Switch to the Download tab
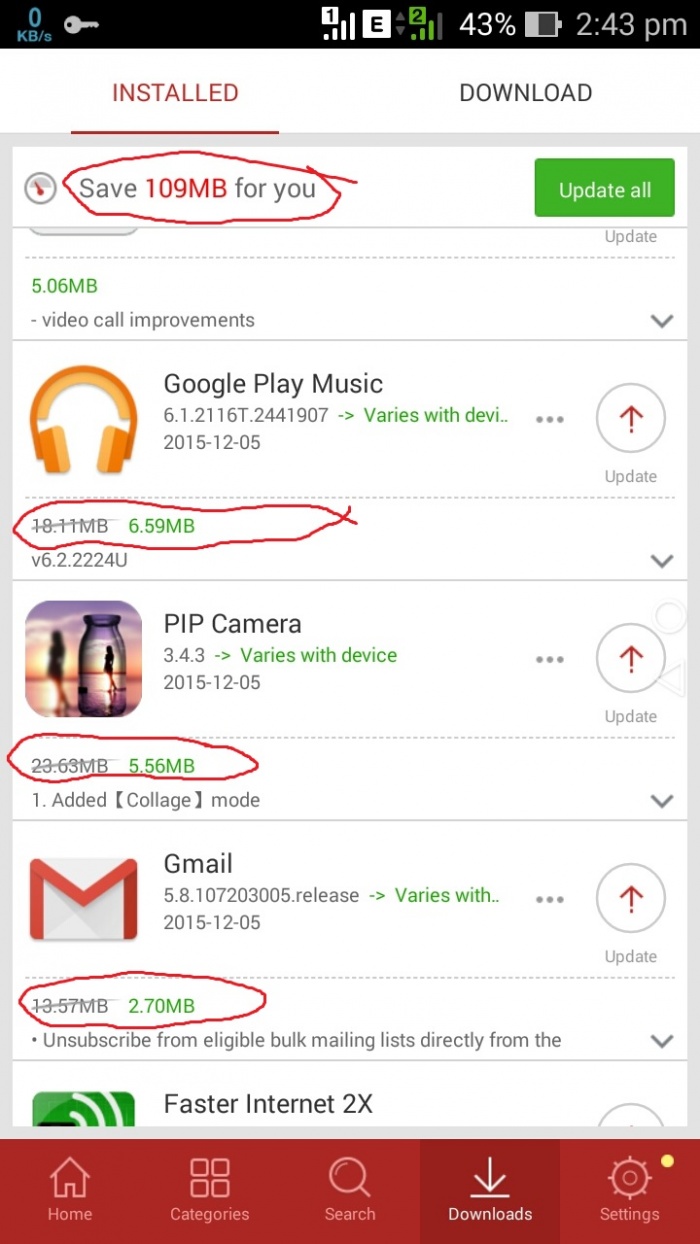The image size is (700, 1244). (x=525, y=93)
